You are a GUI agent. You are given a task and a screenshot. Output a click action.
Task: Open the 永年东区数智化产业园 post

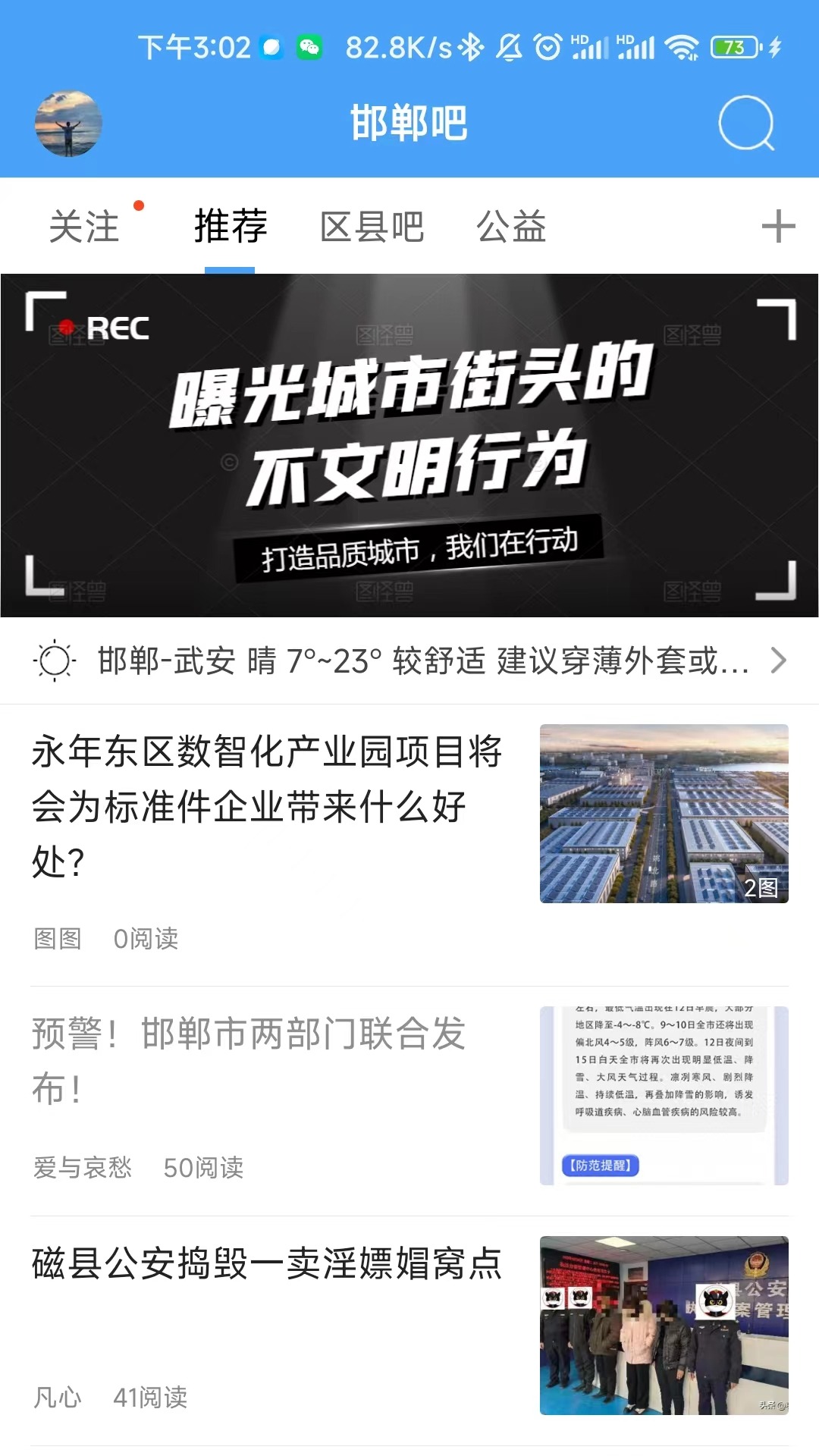265,804
